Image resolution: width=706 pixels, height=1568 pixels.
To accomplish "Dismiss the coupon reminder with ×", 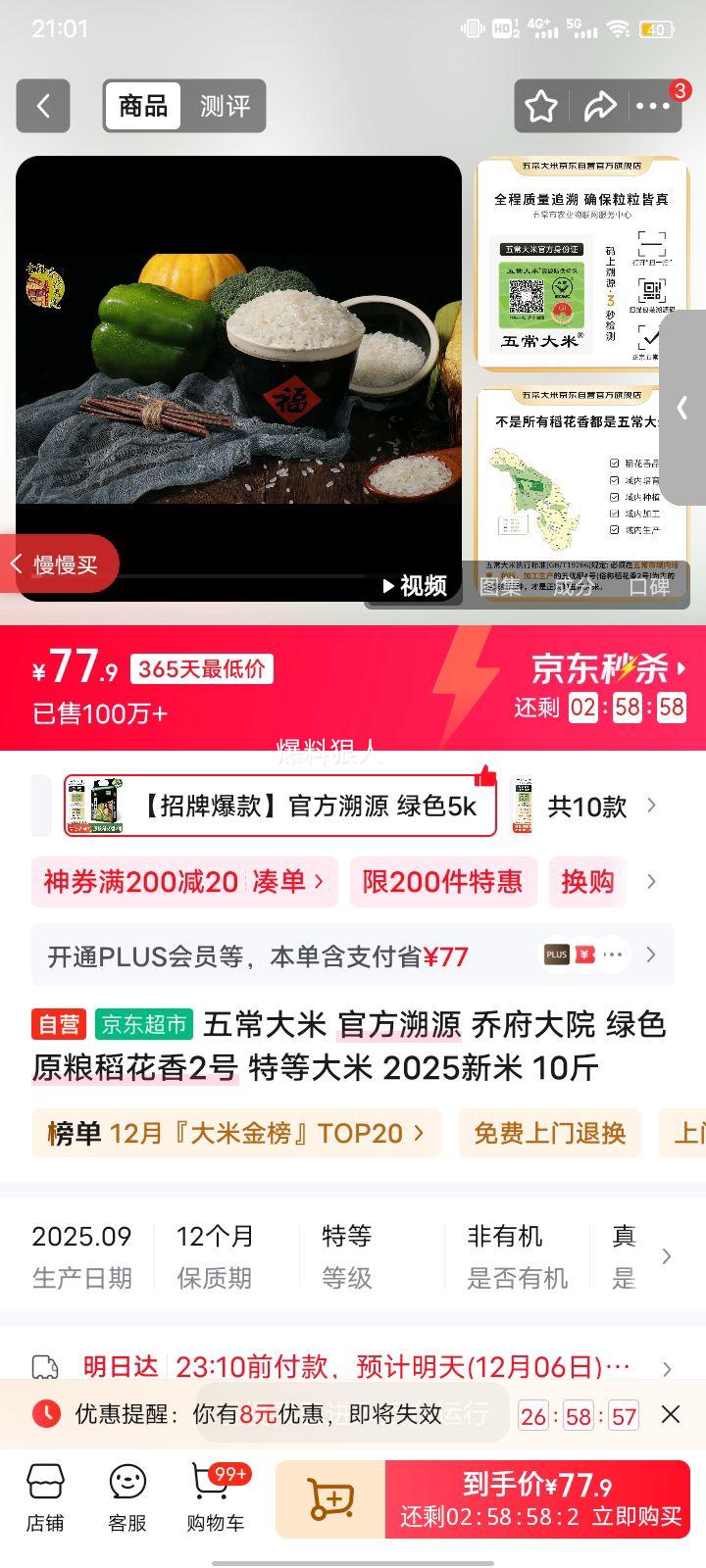I will [671, 1414].
